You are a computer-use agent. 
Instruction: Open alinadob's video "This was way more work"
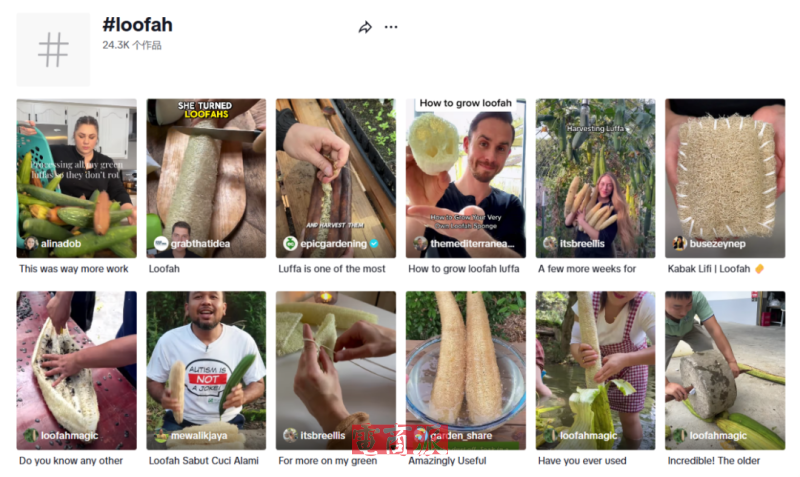[x=76, y=177]
